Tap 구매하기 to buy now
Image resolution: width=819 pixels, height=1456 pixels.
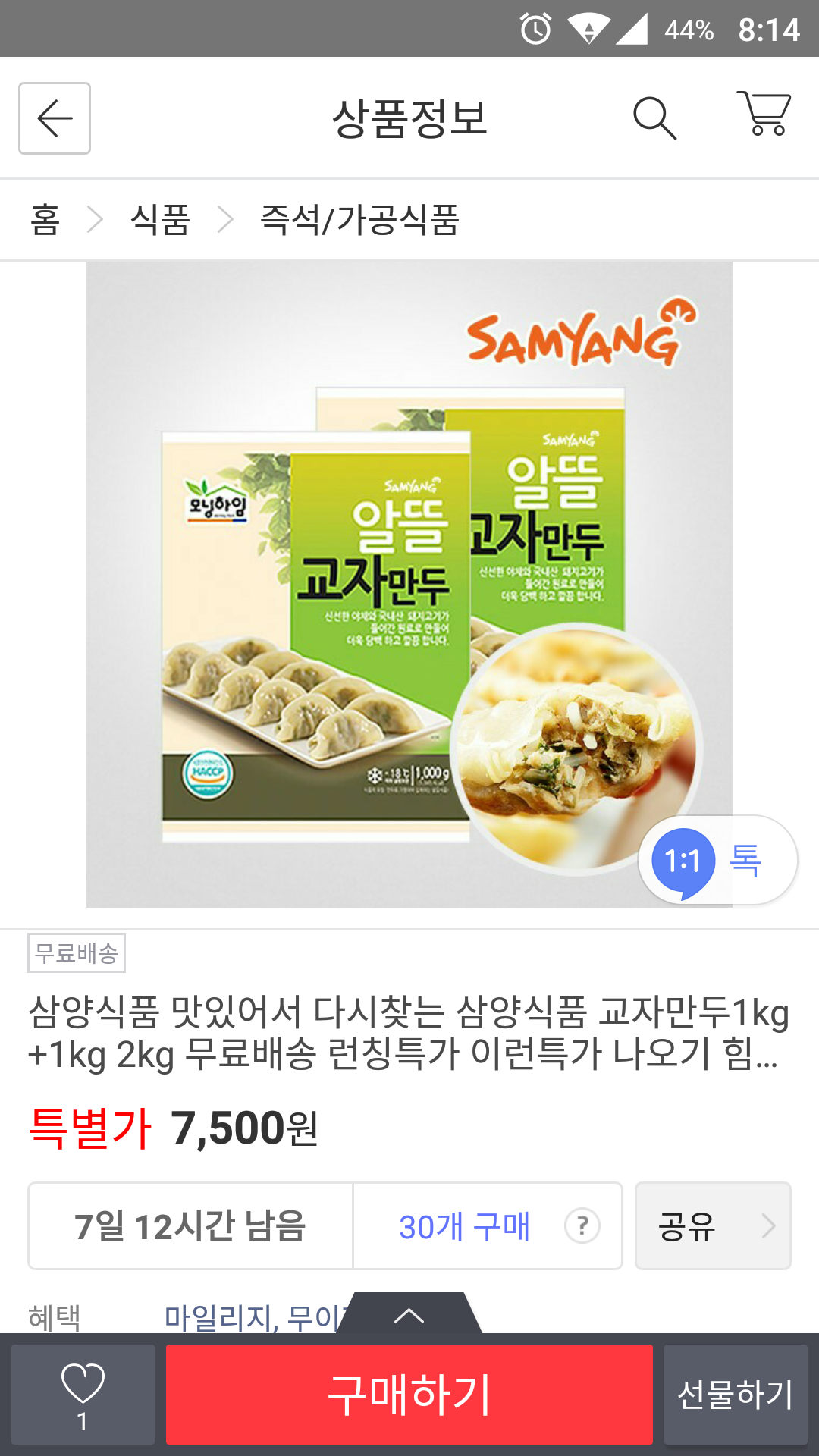click(x=409, y=1394)
